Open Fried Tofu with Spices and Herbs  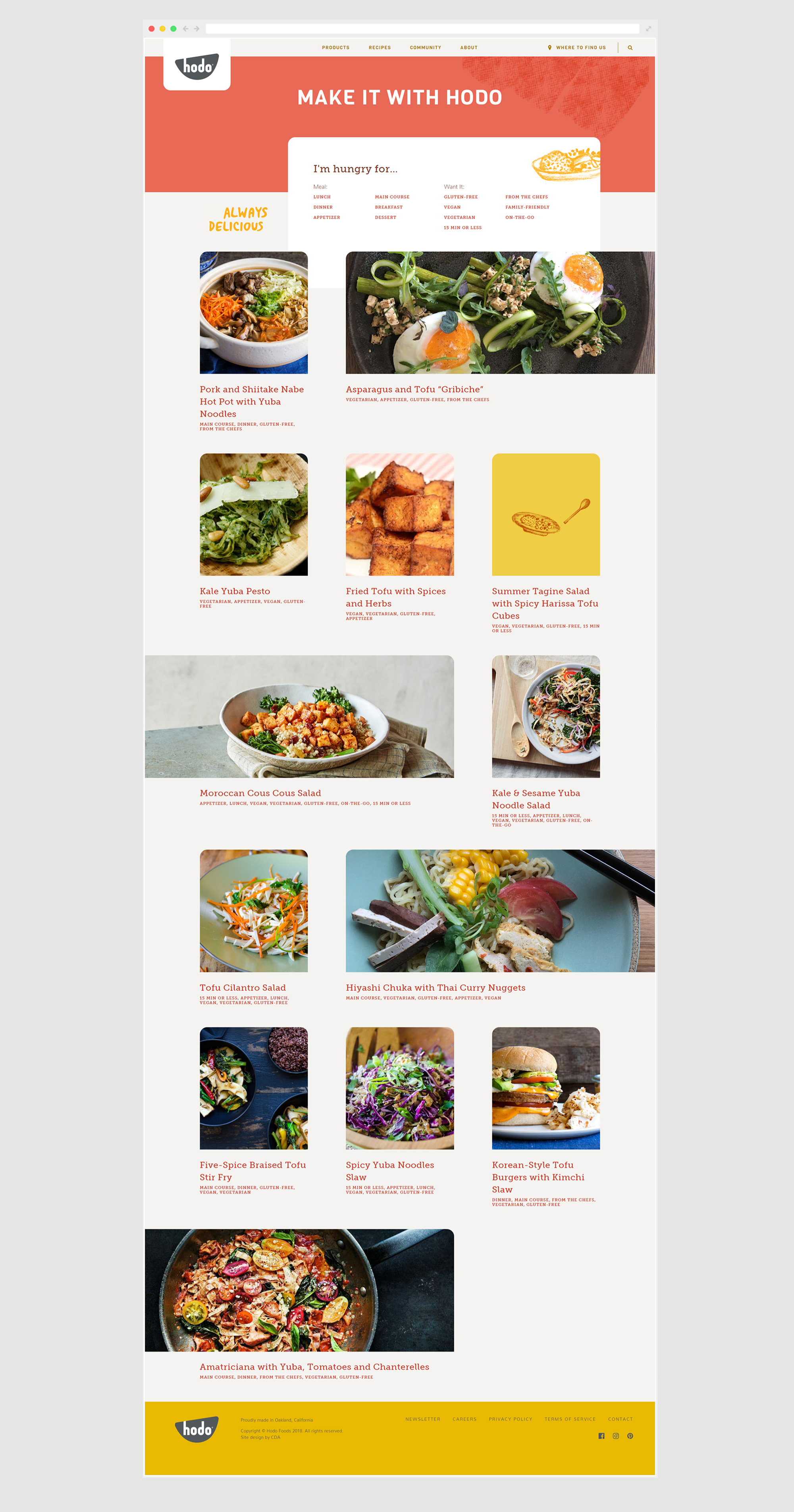(395, 597)
